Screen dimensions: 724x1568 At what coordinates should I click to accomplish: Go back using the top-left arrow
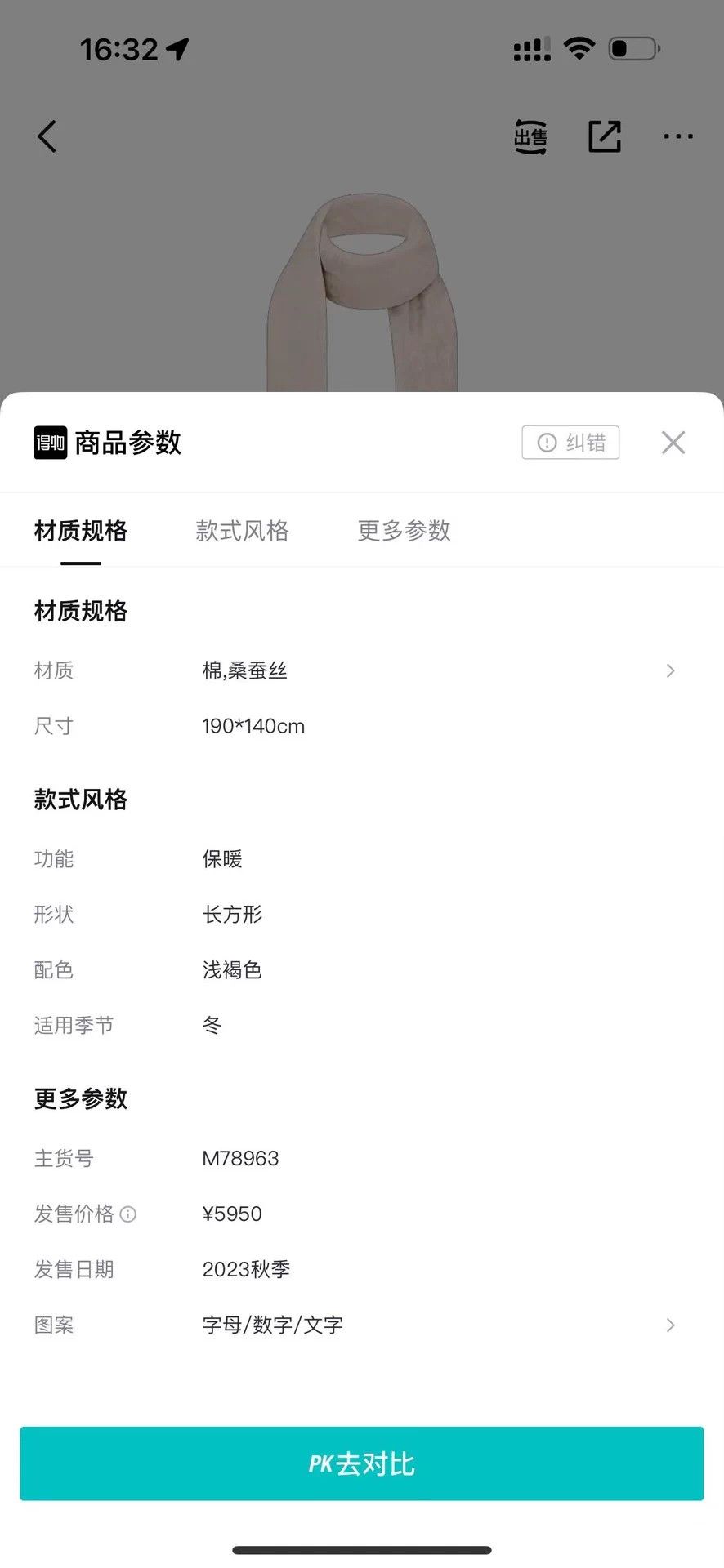(47, 136)
